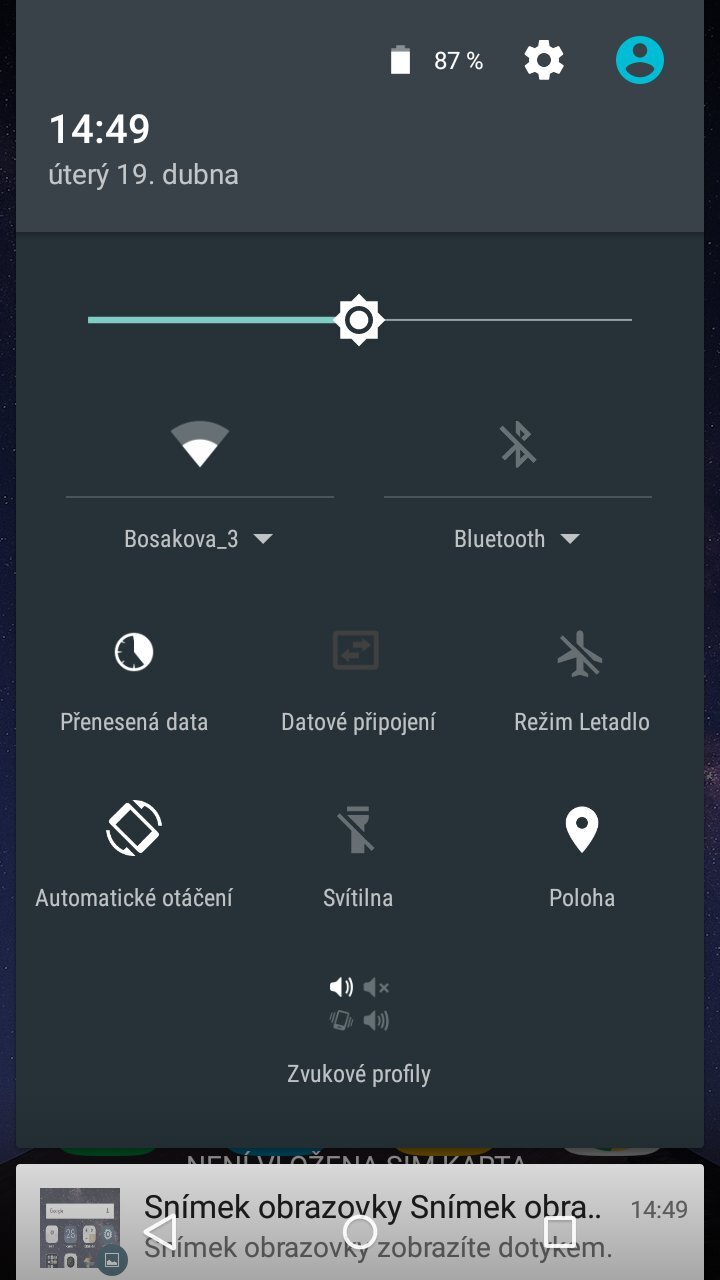Screen dimensions: 720x1280
Task: Select the Přenesená data (data usage) icon
Action: click(x=133, y=651)
